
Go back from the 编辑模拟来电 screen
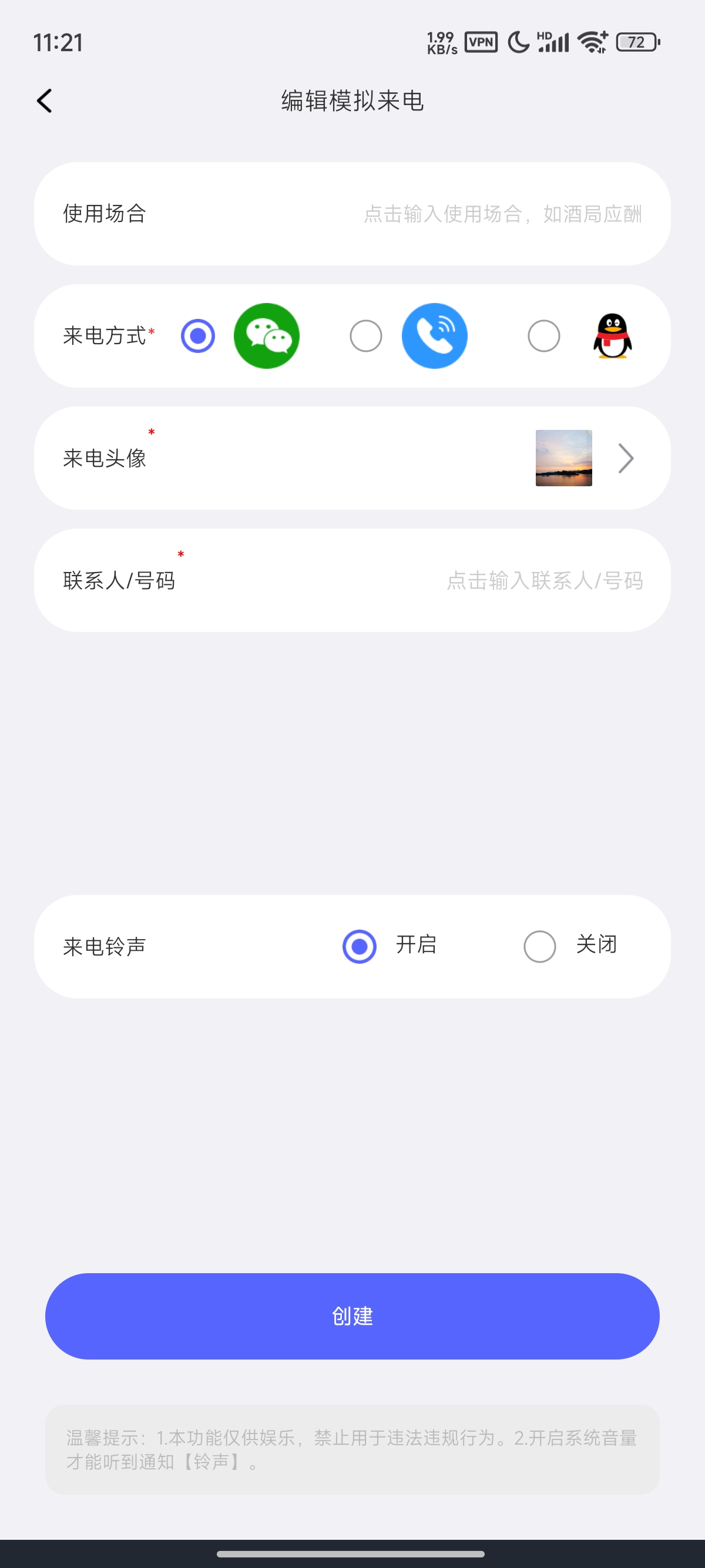[x=45, y=101]
